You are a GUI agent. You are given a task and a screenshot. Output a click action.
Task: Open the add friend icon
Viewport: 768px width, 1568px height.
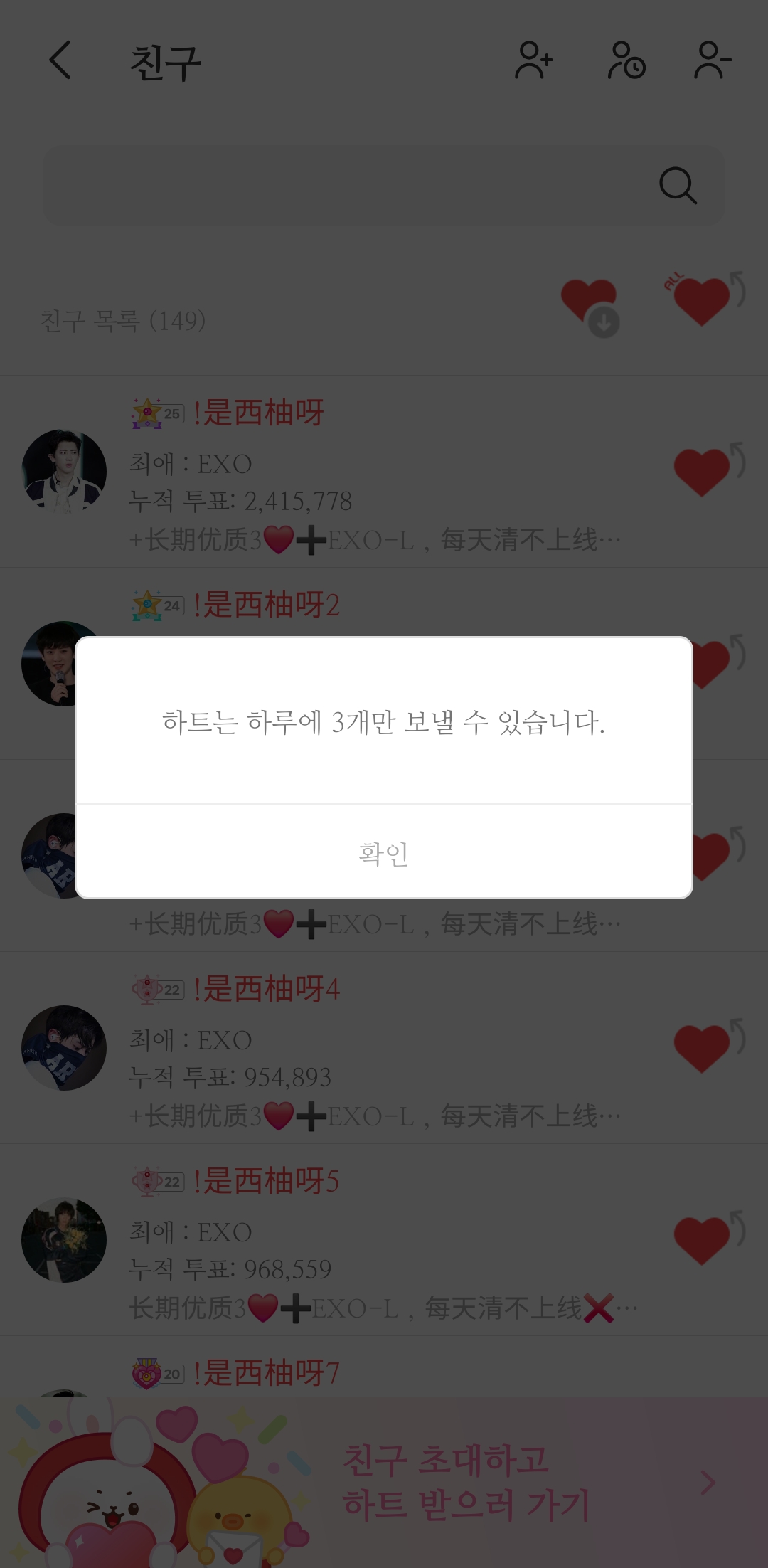point(534,60)
